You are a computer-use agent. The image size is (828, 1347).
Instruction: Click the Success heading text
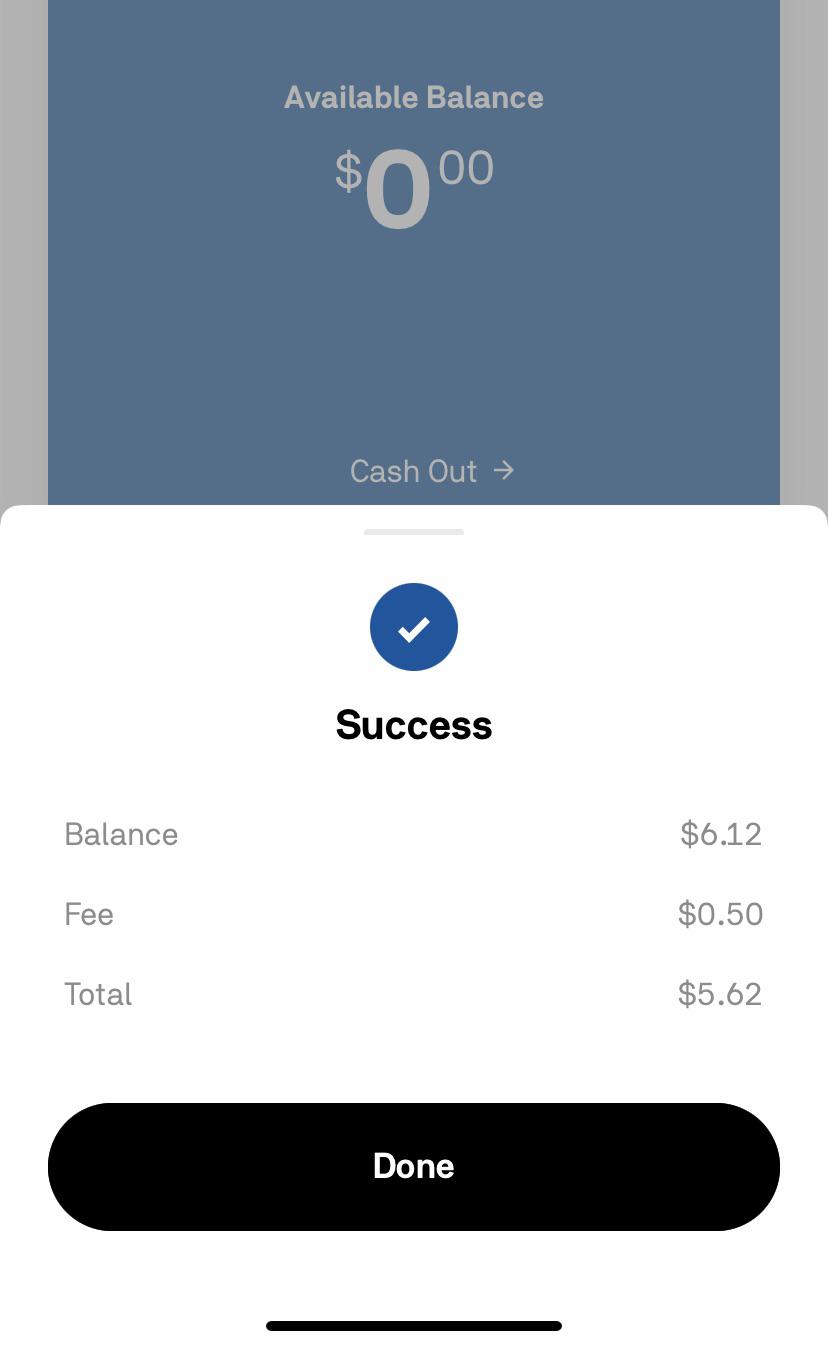413,725
